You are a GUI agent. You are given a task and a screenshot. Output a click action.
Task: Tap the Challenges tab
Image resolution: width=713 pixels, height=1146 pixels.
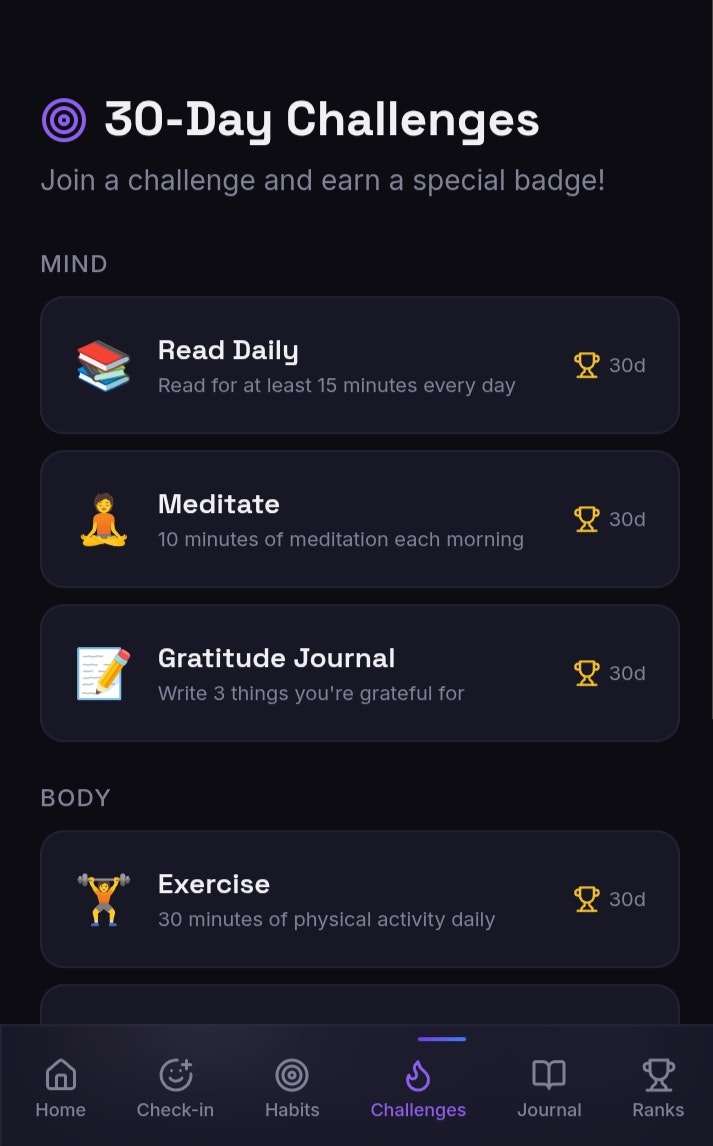(x=418, y=1088)
